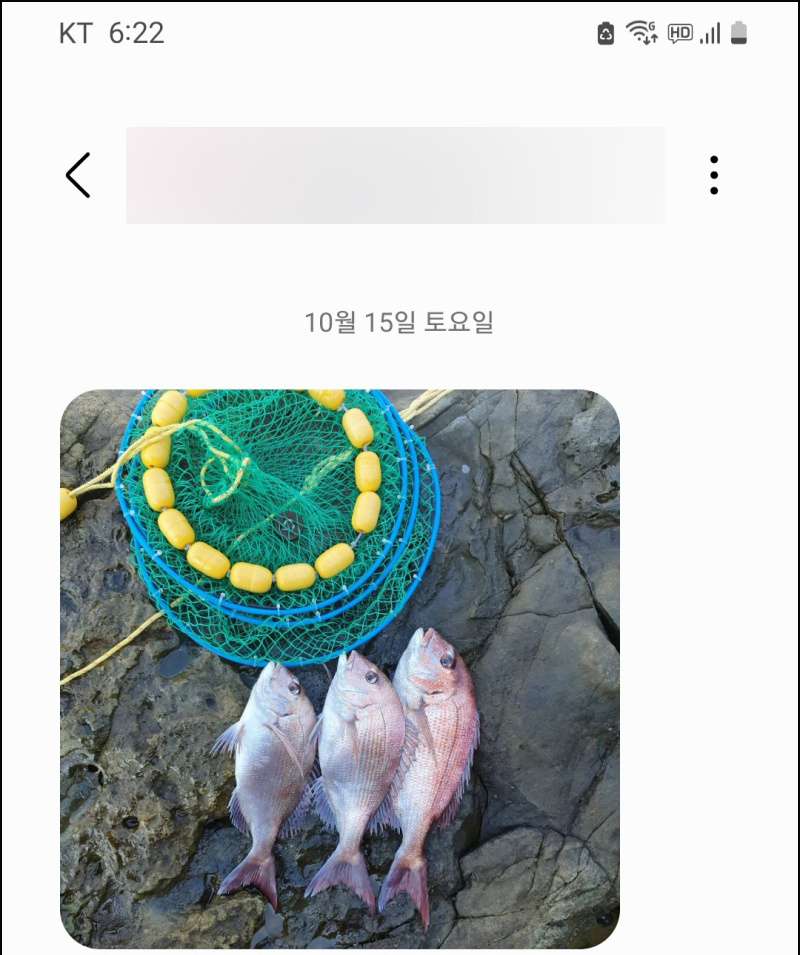800x955 pixels.
Task: Open the three-dot overflow menu
Action: click(x=713, y=175)
